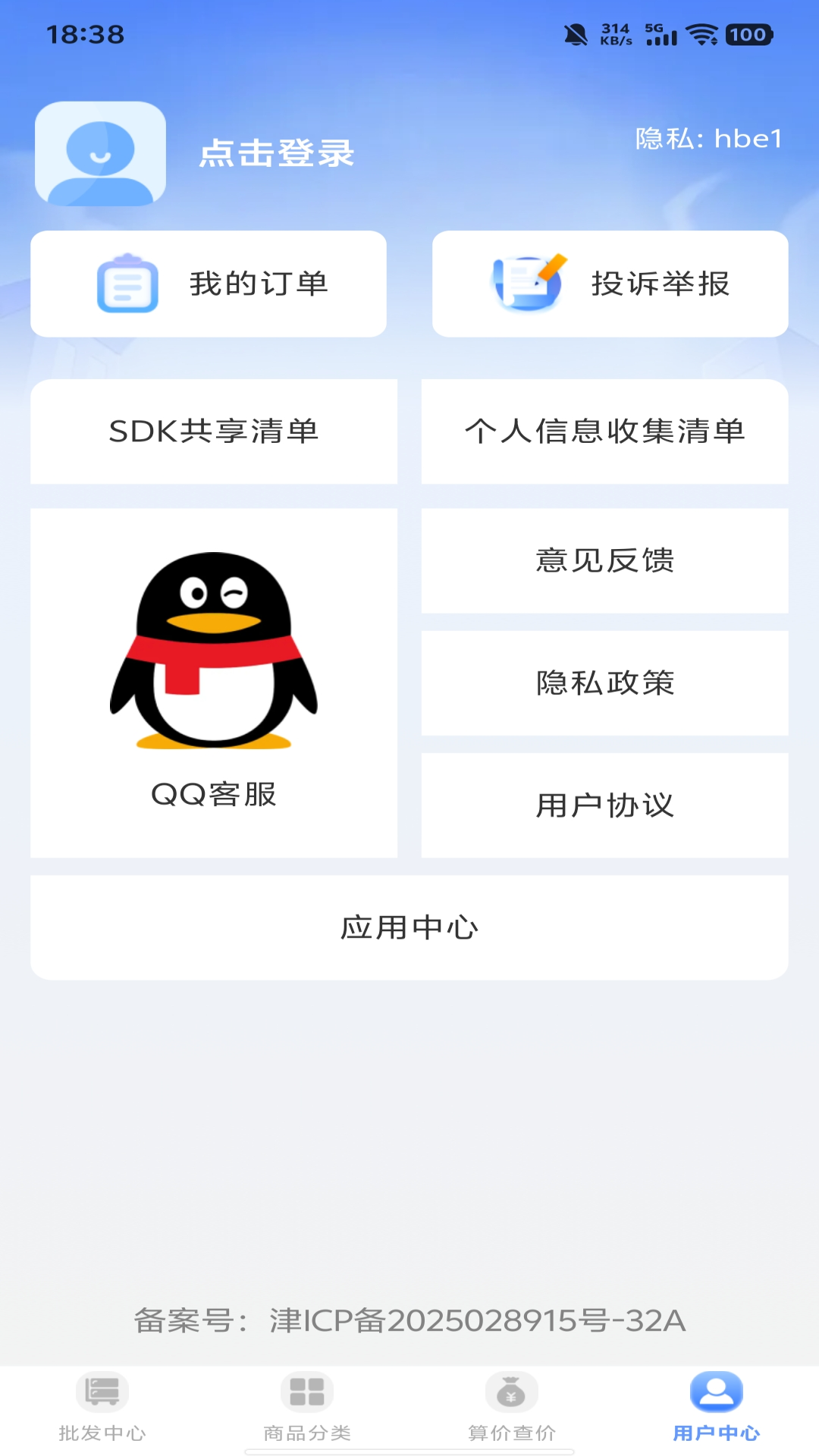Open the SDK共享清单 list
The width and height of the screenshot is (819, 1456).
pyautogui.click(x=213, y=431)
